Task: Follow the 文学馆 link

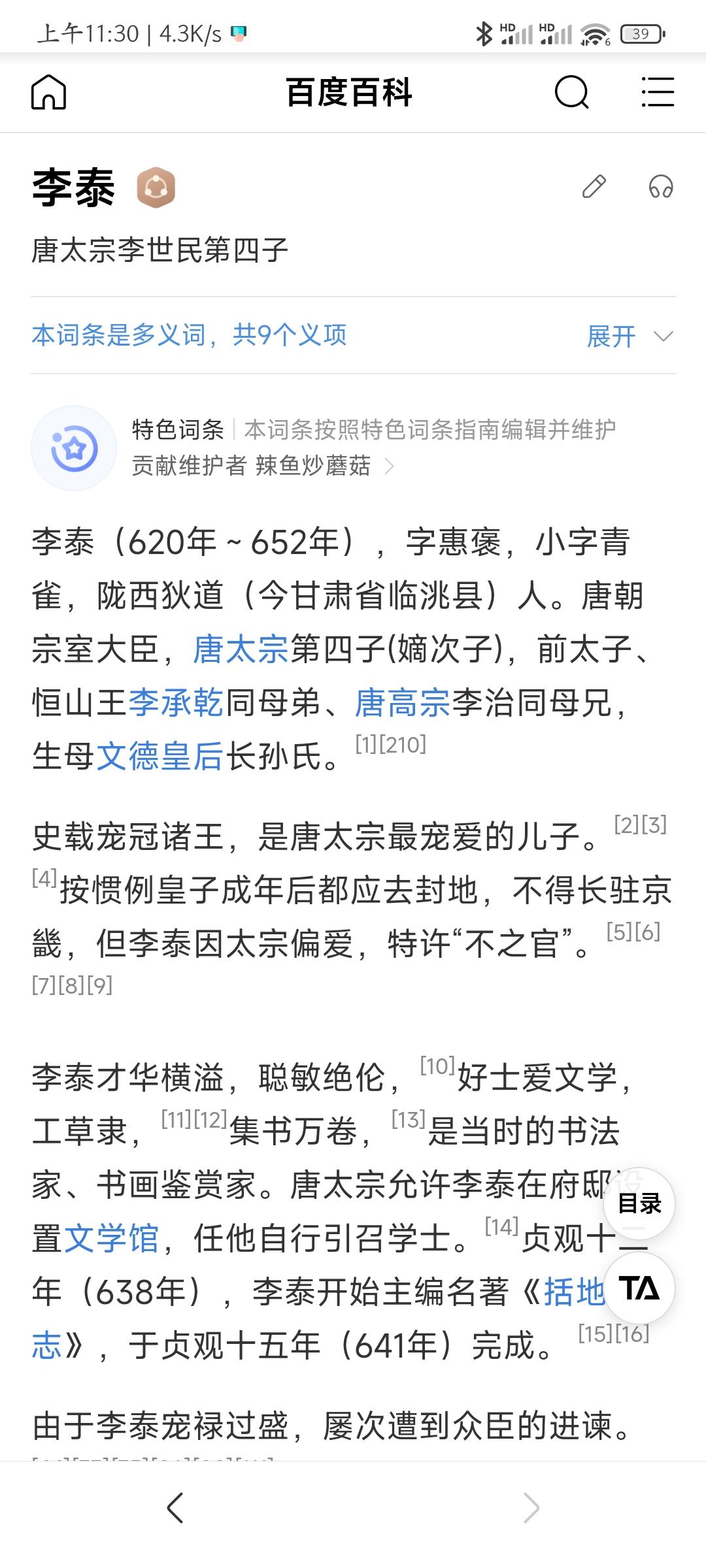Action: (112, 1239)
